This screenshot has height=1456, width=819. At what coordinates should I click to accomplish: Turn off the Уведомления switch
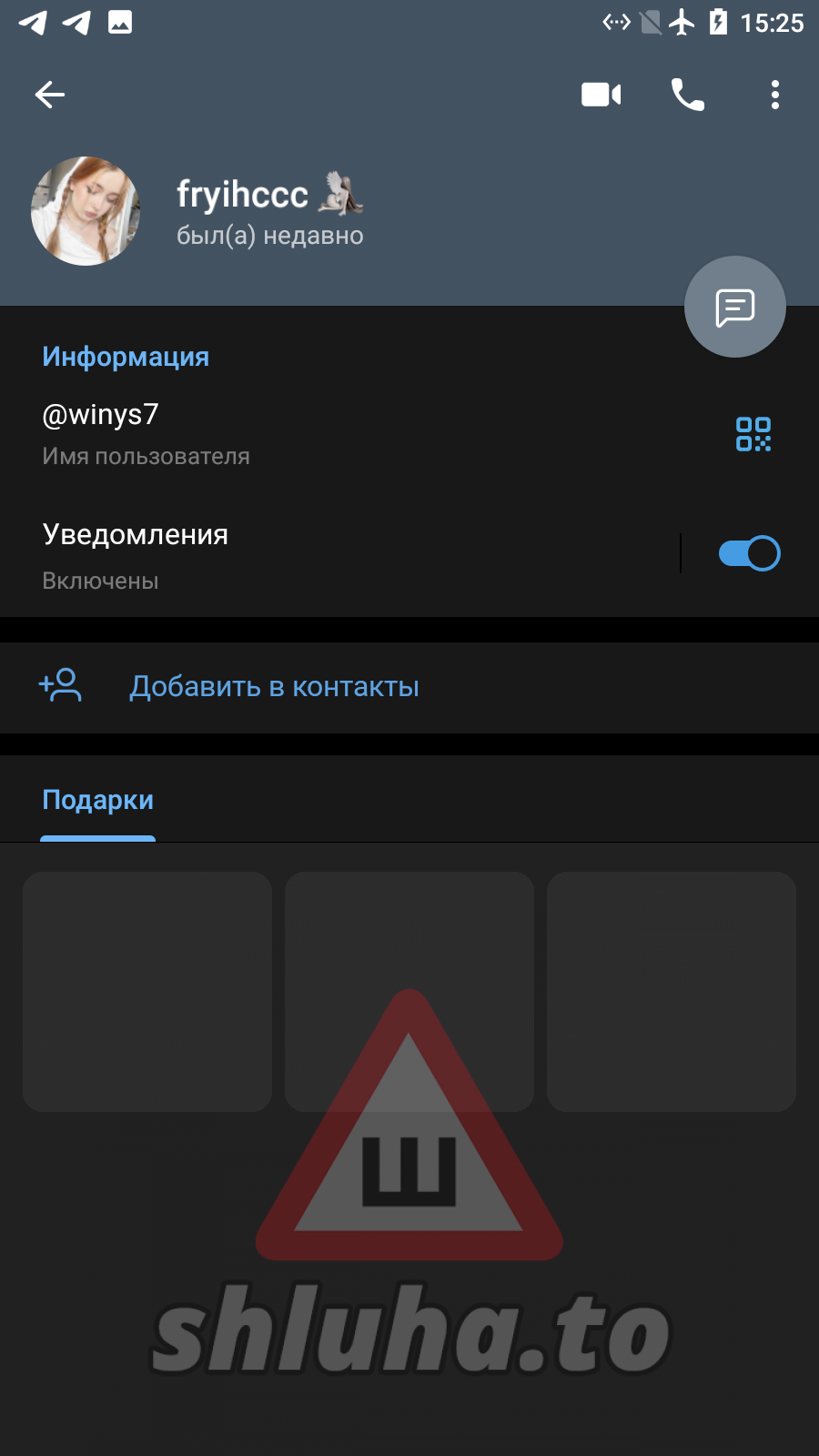click(748, 553)
